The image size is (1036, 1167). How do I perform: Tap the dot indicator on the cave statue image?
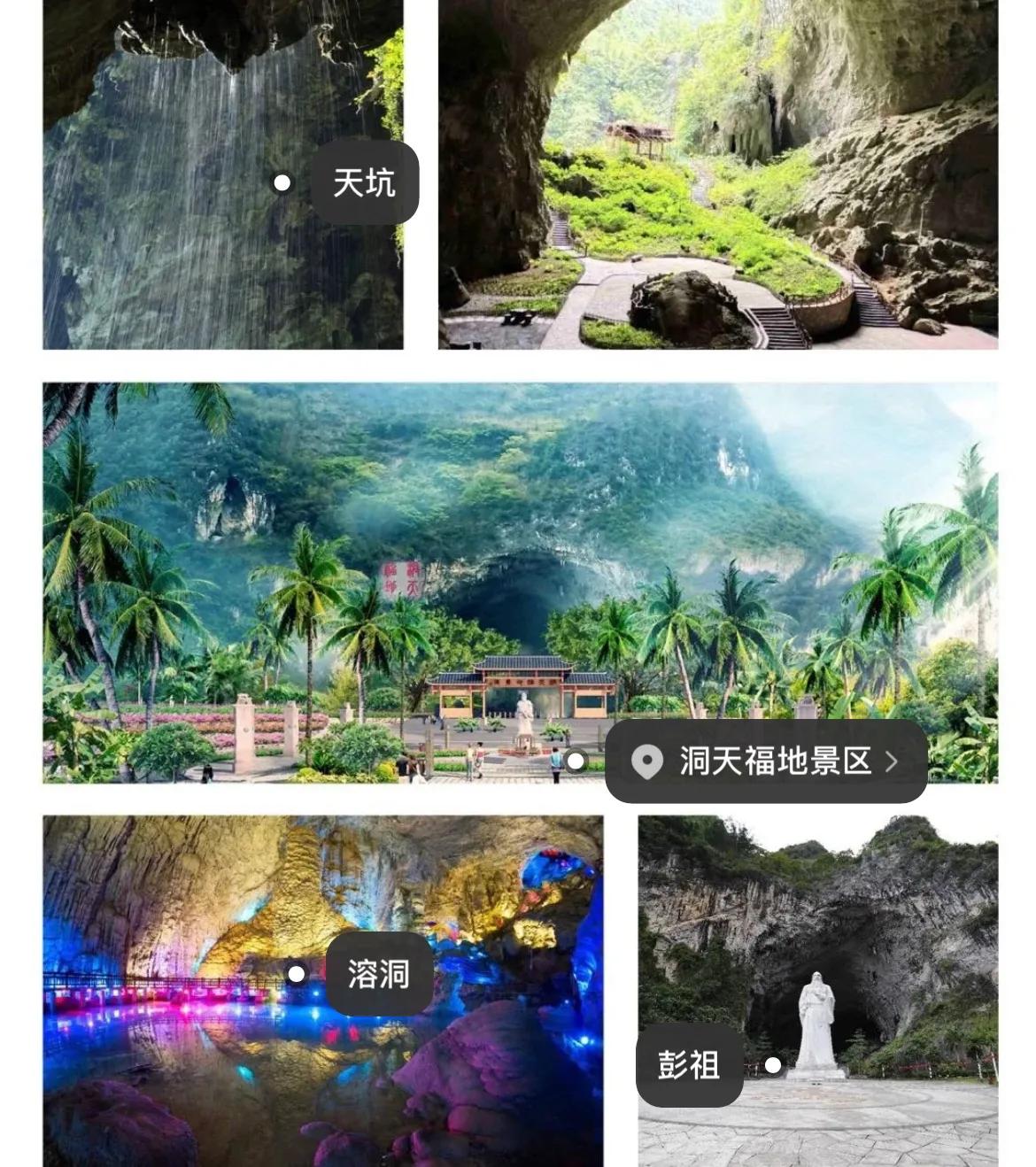click(x=774, y=1067)
